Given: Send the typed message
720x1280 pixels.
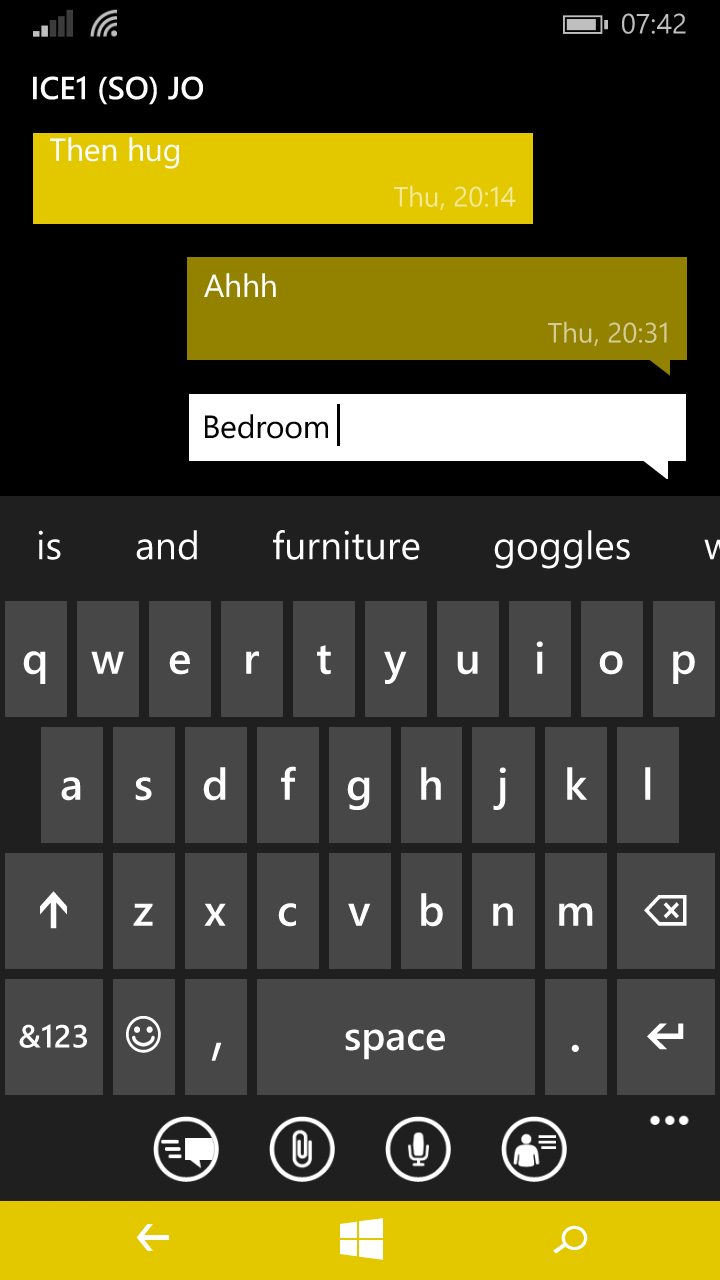Looking at the screenshot, I should click(186, 1149).
